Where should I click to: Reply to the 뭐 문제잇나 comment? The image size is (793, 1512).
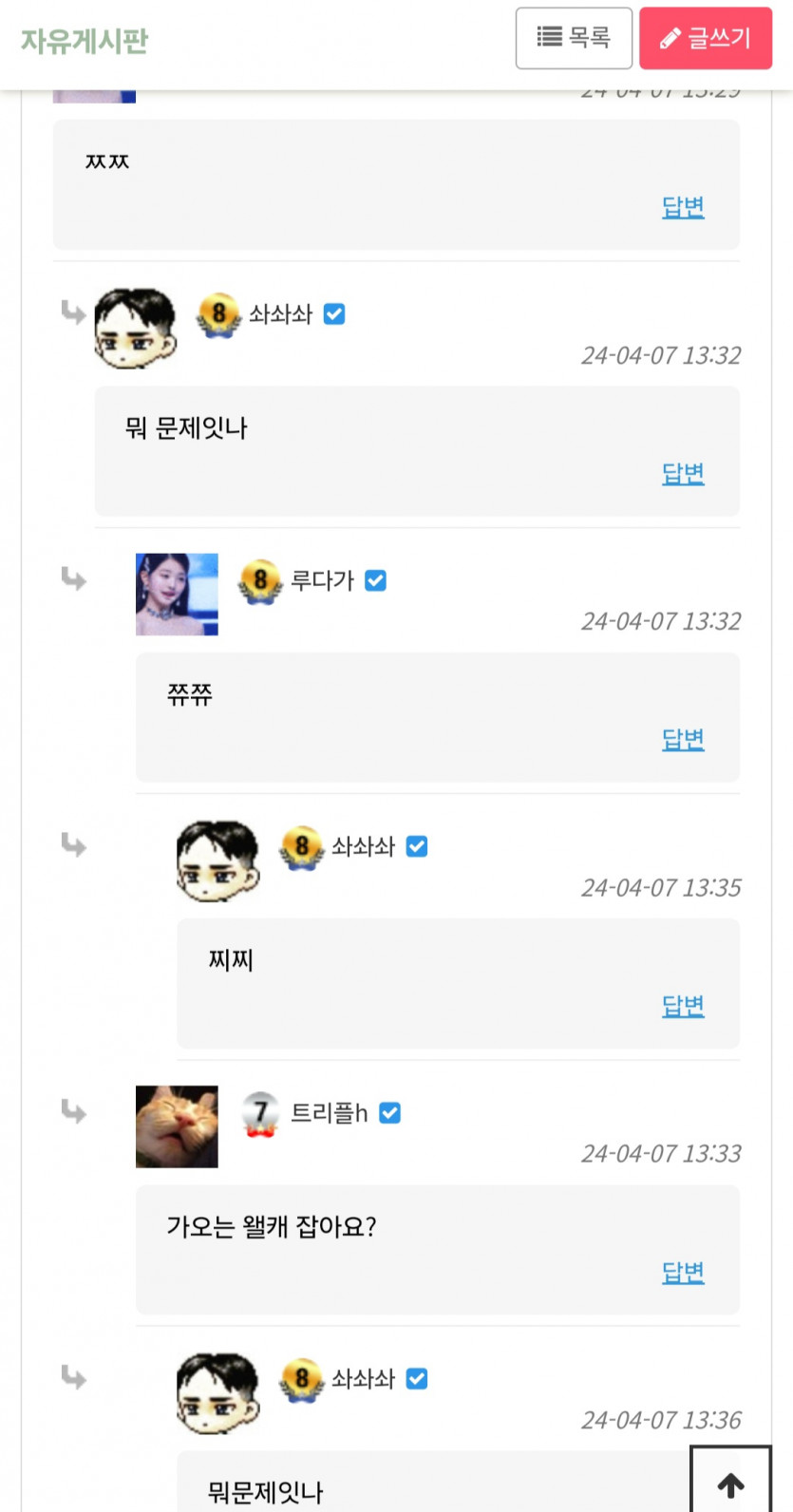coord(683,473)
